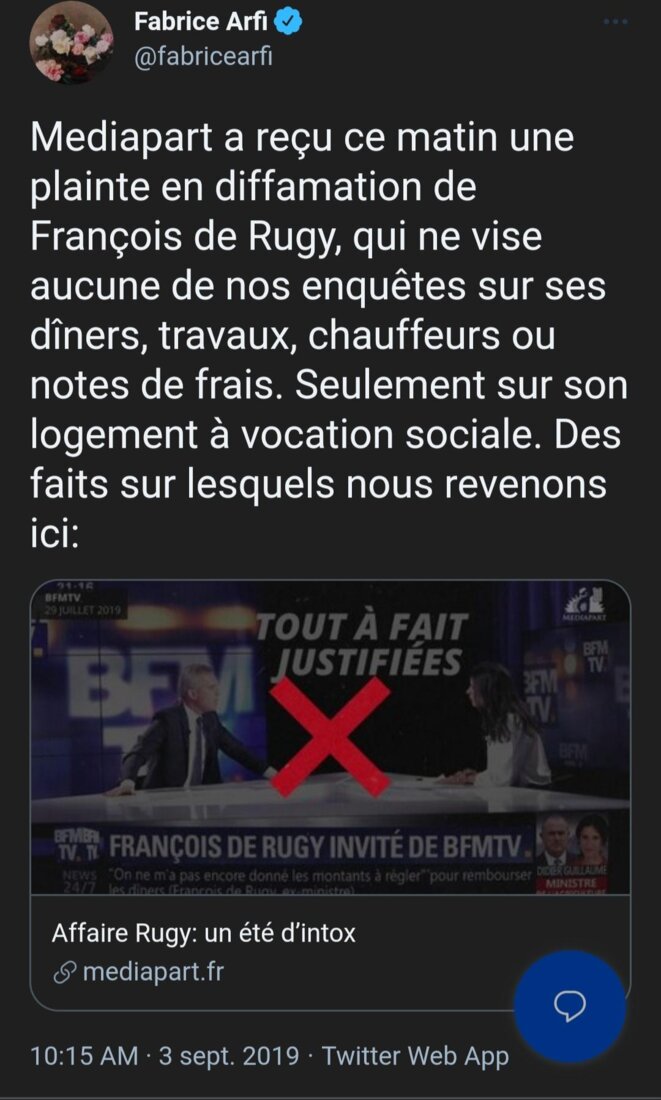Open the Twitter Web App source link
Screen dimensions: 661x1100
[415, 1056]
